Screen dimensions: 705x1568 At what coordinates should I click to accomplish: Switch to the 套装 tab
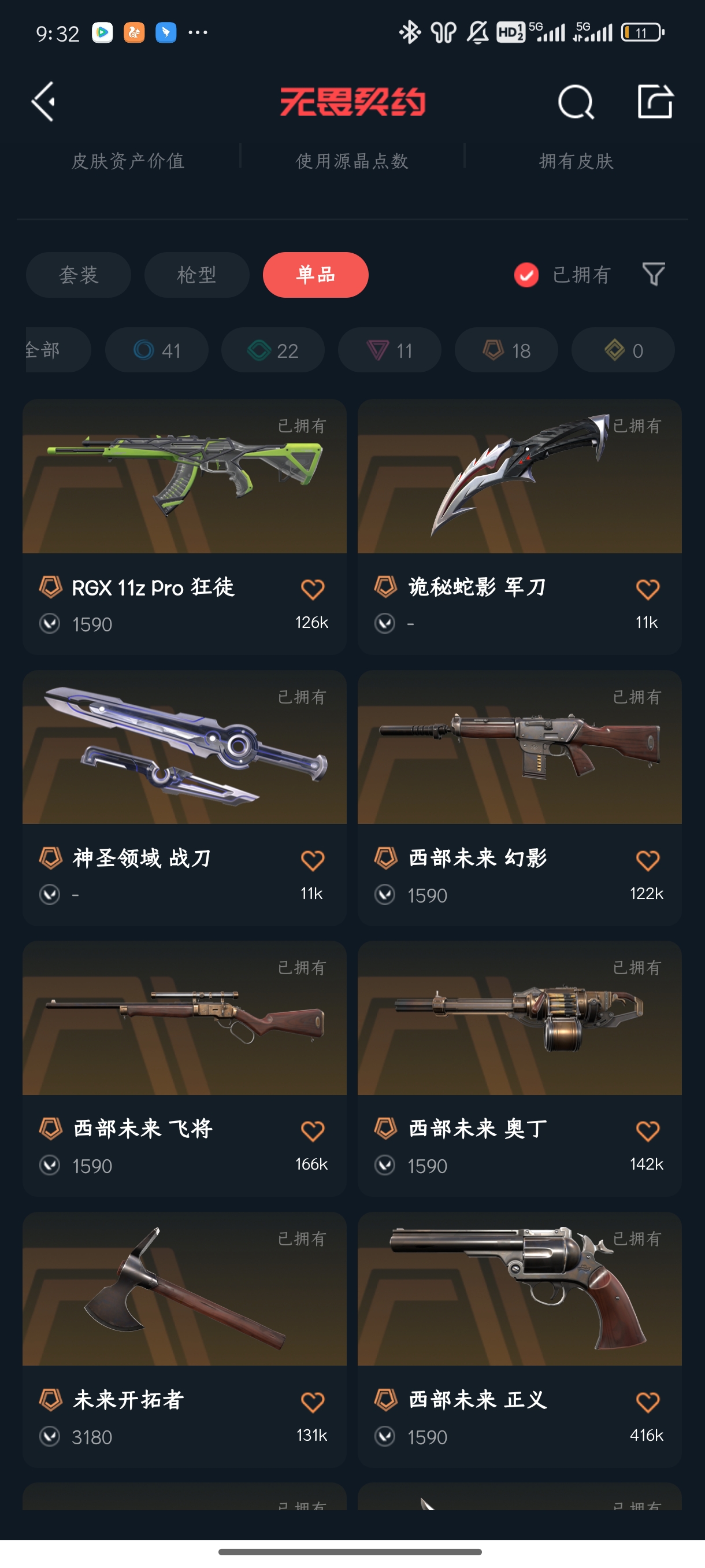79,275
